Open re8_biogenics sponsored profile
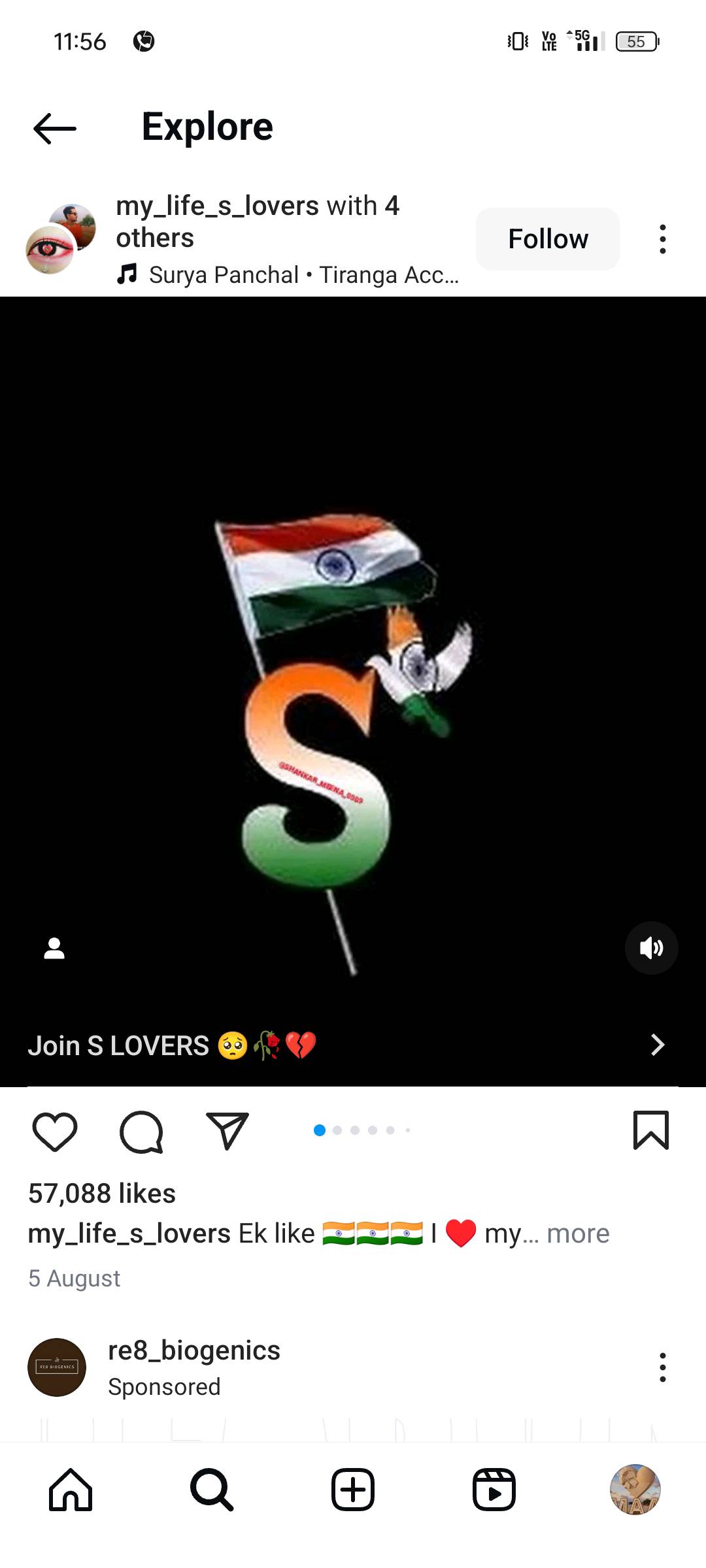The image size is (706, 1568). [x=194, y=1350]
